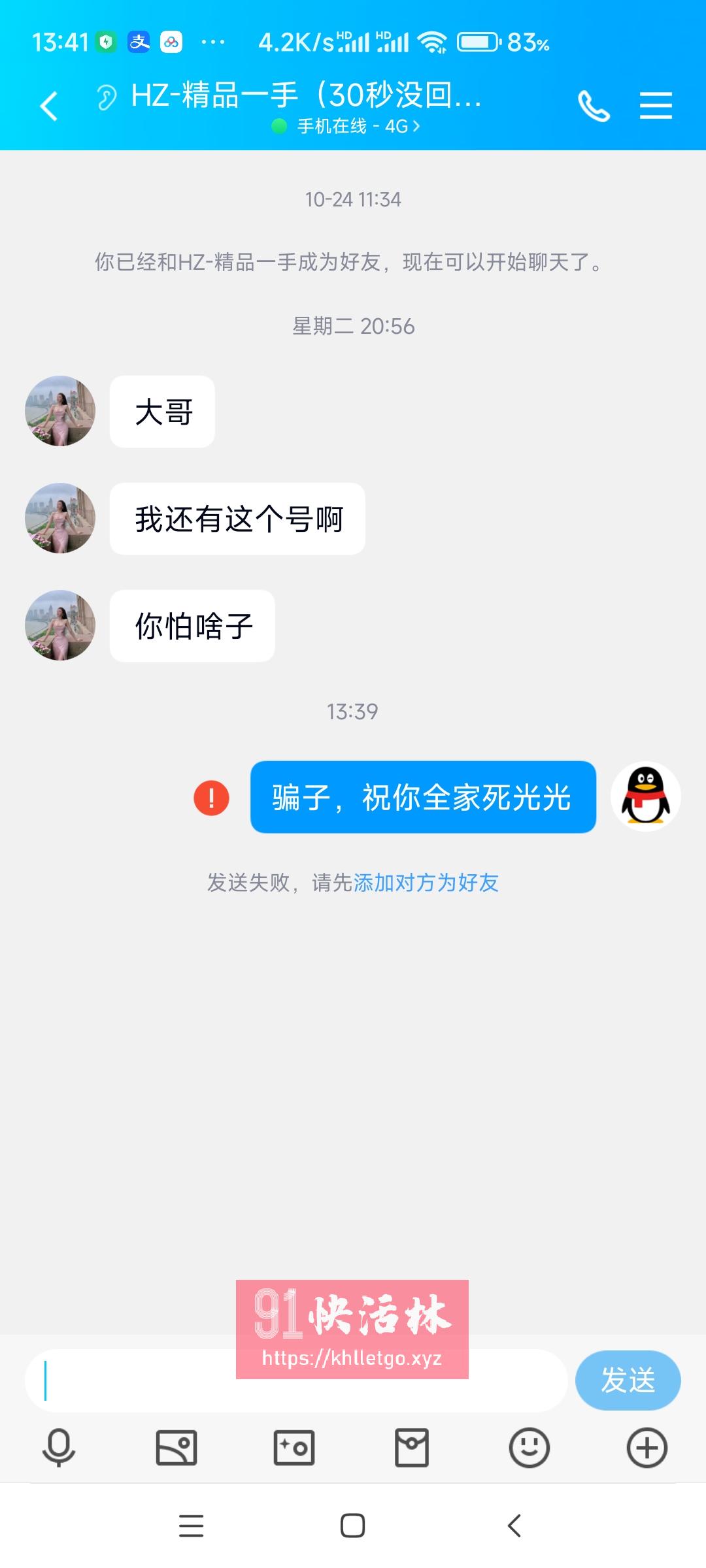This screenshot has height=1568, width=706.
Task: Tap the back arrow to exit chat
Action: point(47,105)
